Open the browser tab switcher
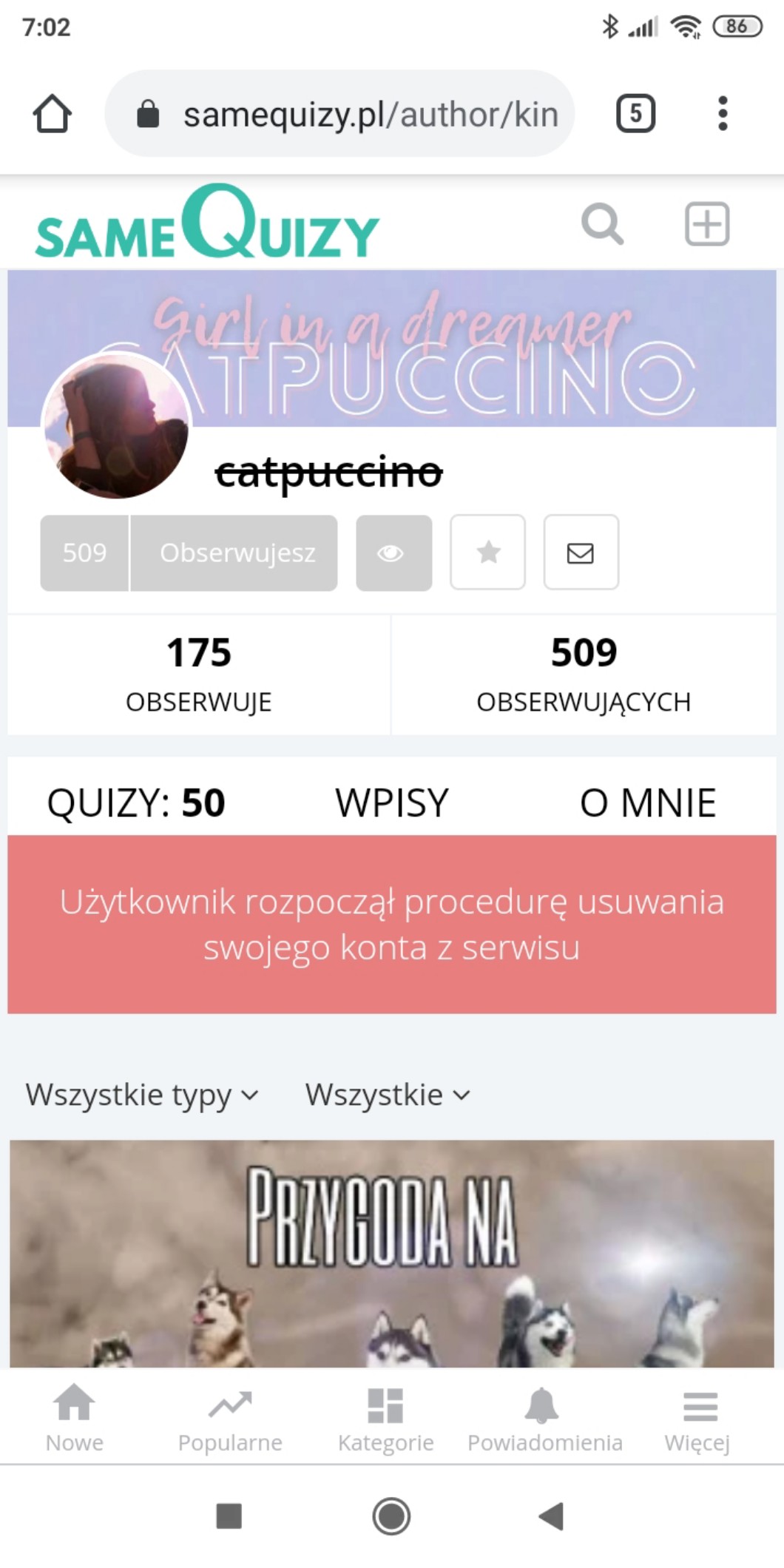The width and height of the screenshot is (784, 1568). pos(635,114)
